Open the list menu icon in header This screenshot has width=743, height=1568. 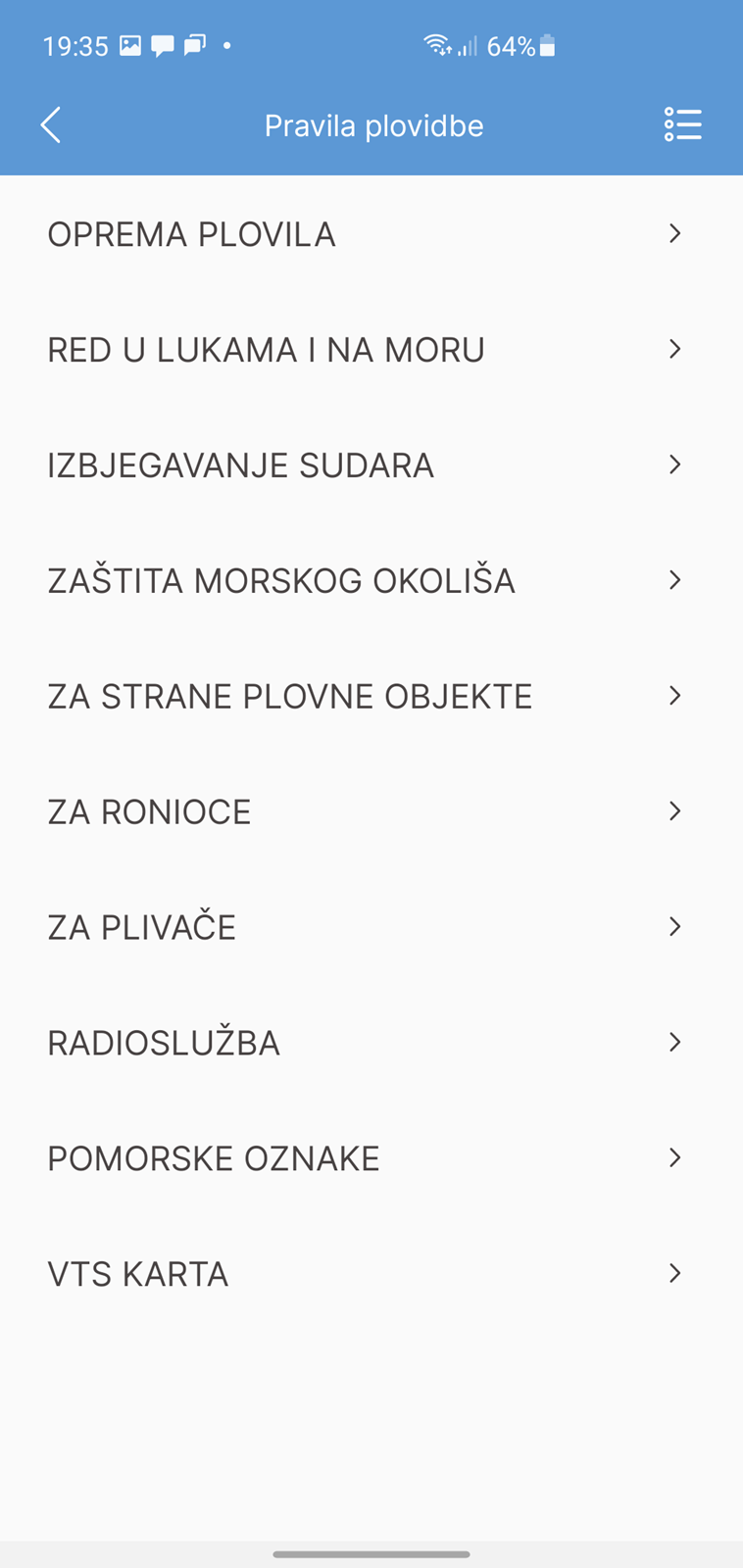click(x=682, y=125)
